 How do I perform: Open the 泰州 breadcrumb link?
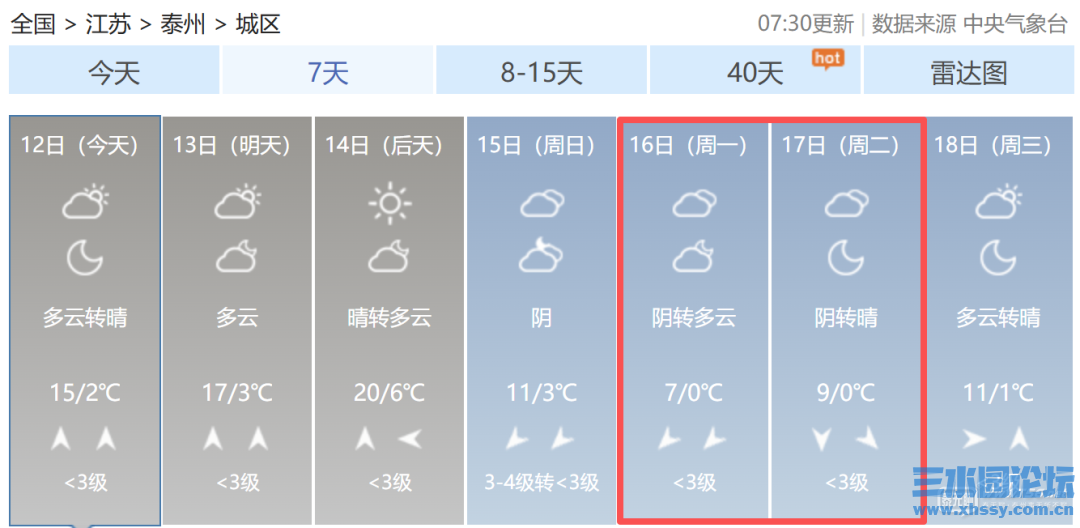(x=183, y=24)
